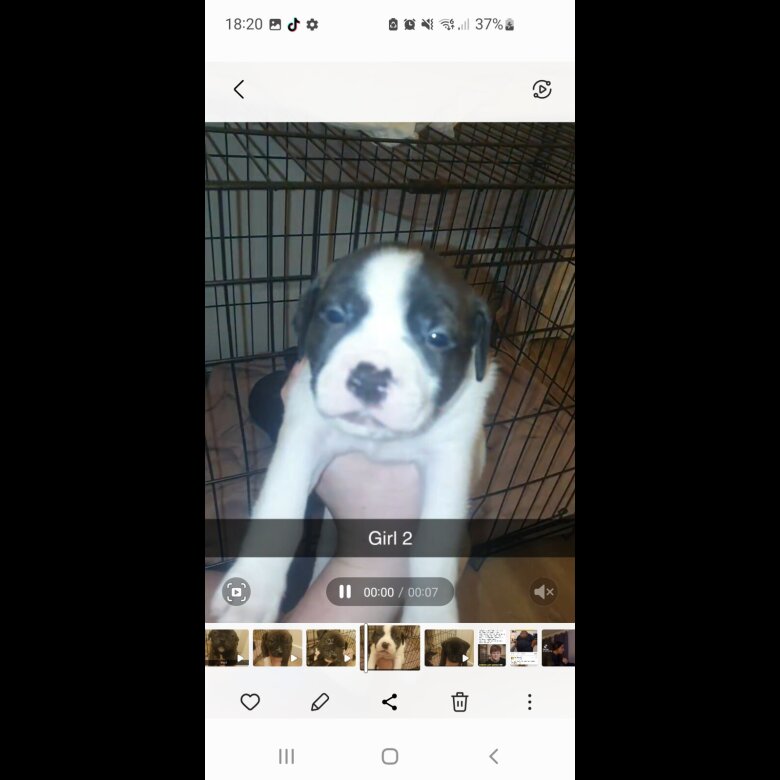Unmute the video sound
This screenshot has height=780, width=780.
pos(544,592)
